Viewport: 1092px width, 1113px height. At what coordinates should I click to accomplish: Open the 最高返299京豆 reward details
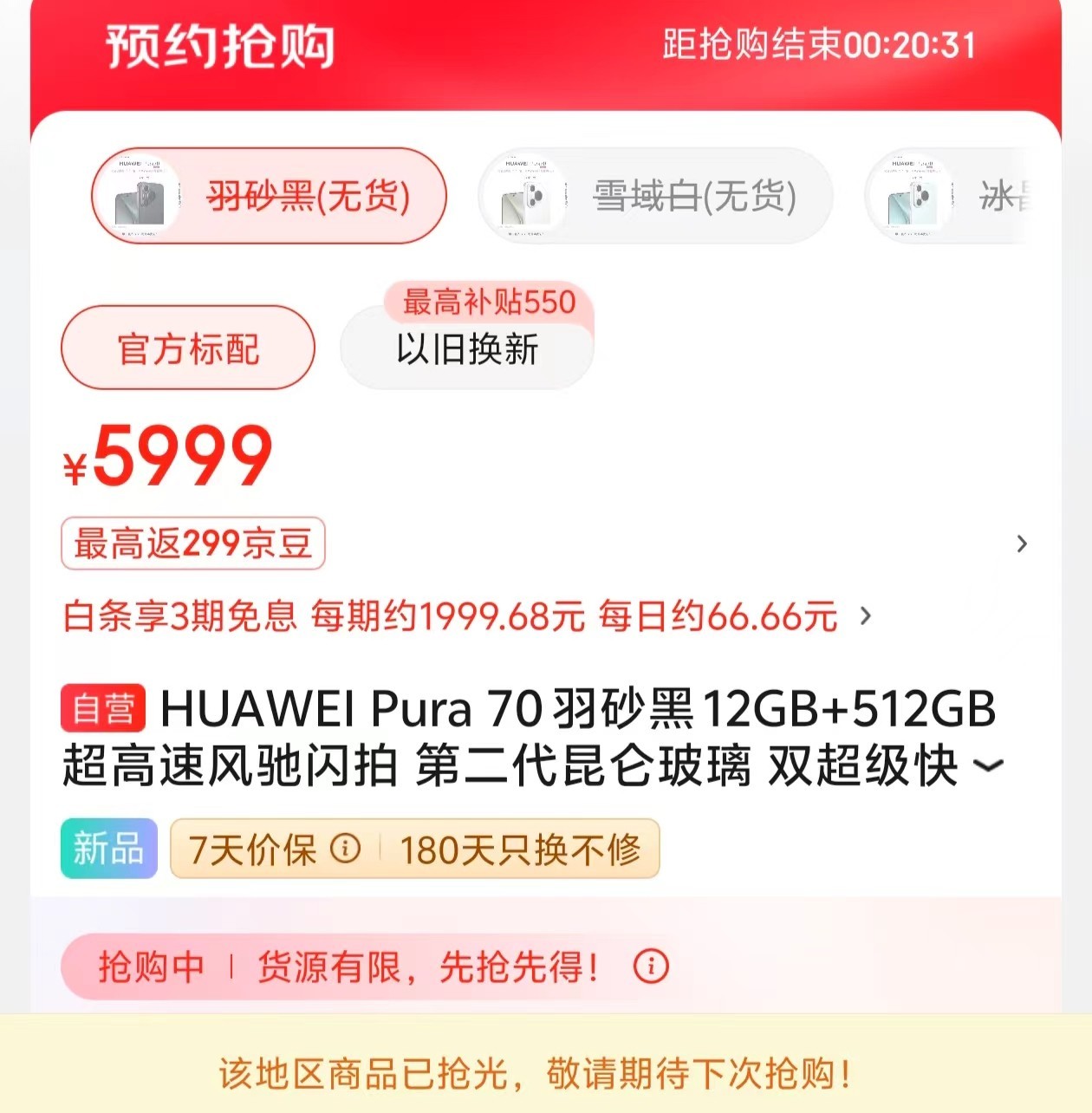pos(193,543)
